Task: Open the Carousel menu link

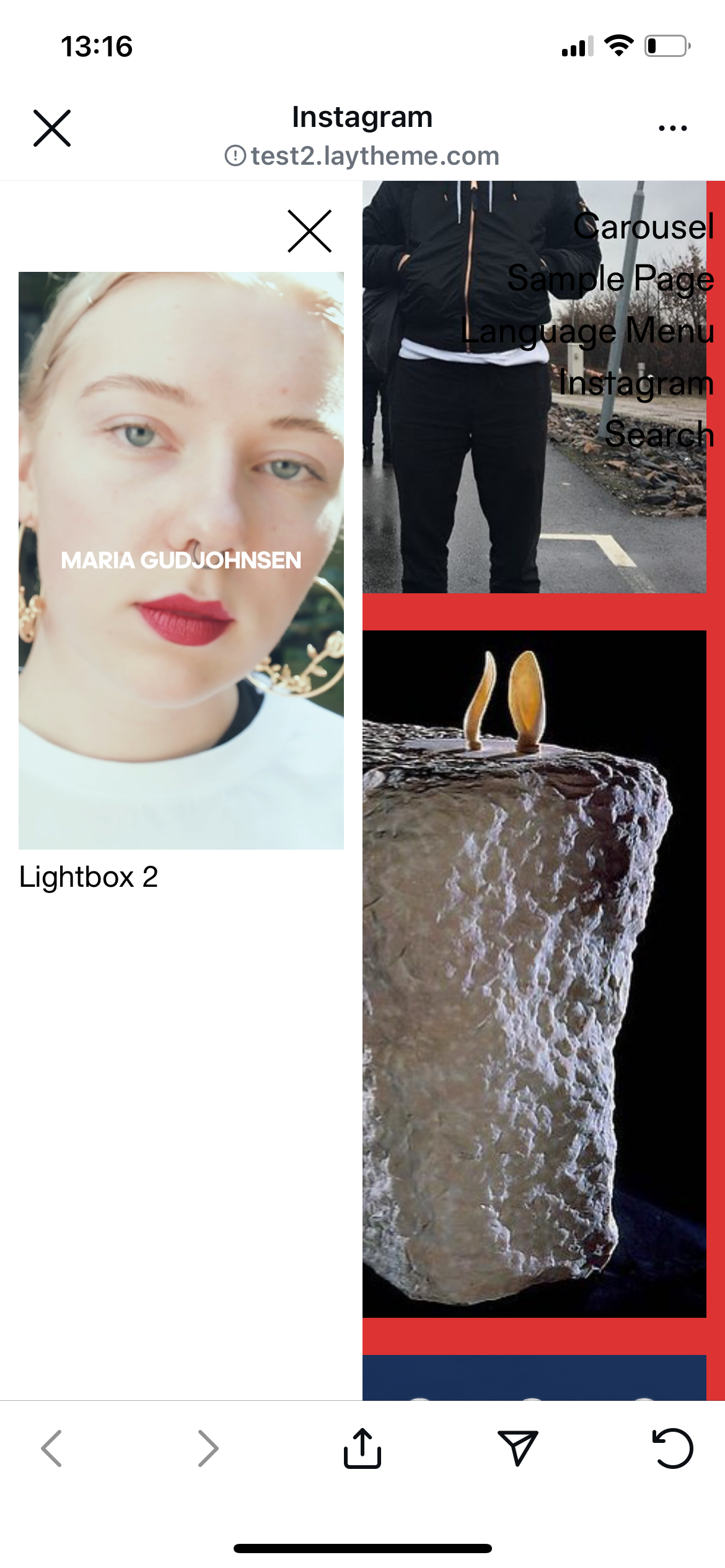Action: point(643,227)
